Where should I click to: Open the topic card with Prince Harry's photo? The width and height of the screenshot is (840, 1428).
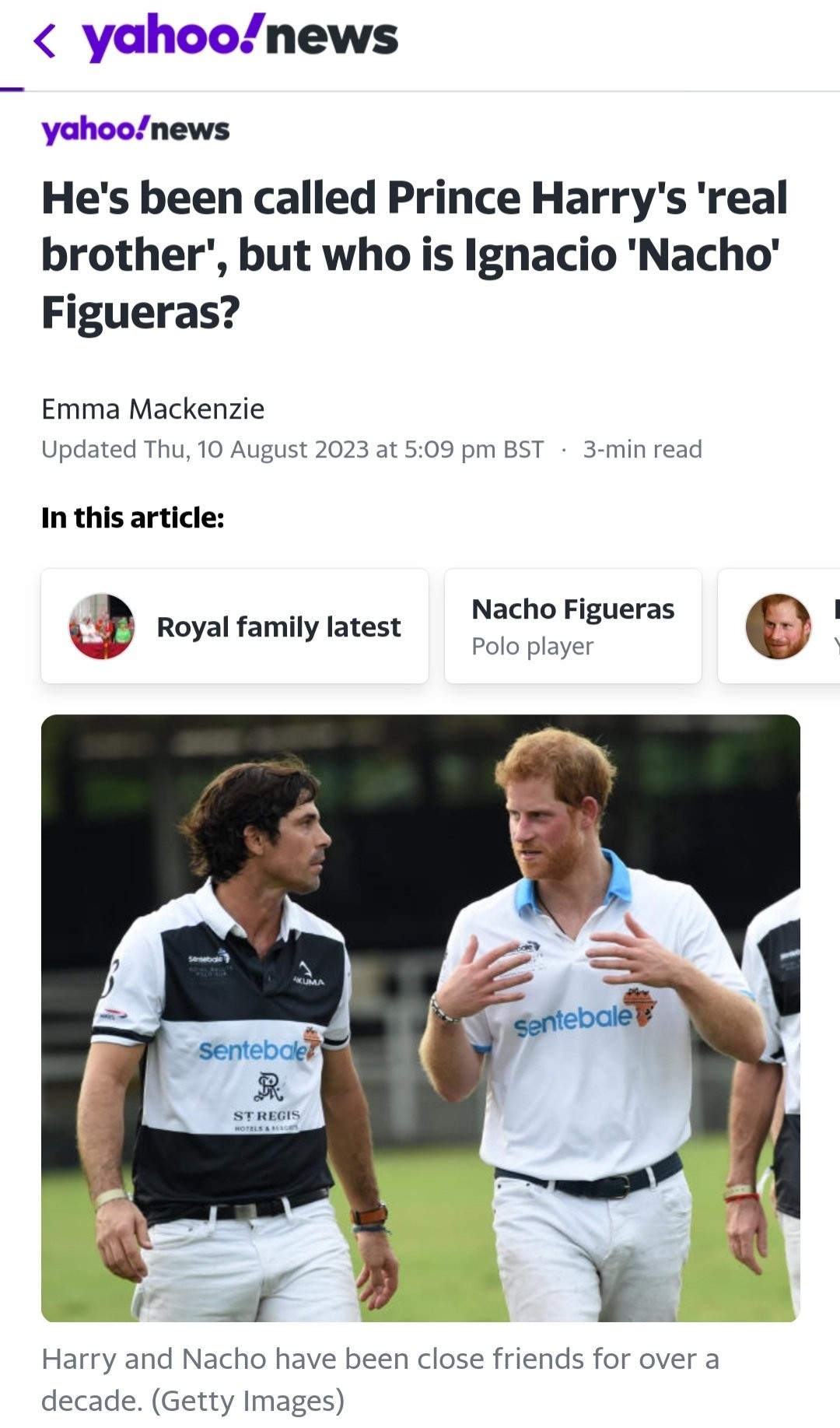click(779, 626)
